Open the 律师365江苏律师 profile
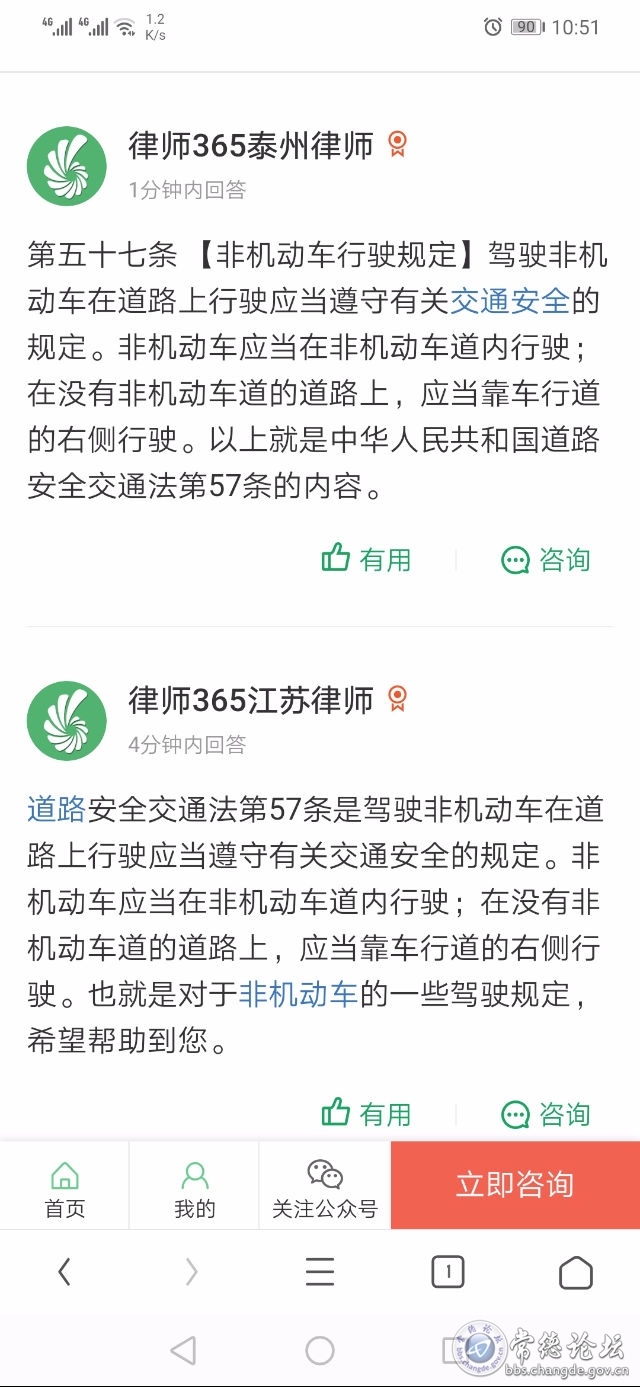The width and height of the screenshot is (640, 1387). (x=250, y=700)
